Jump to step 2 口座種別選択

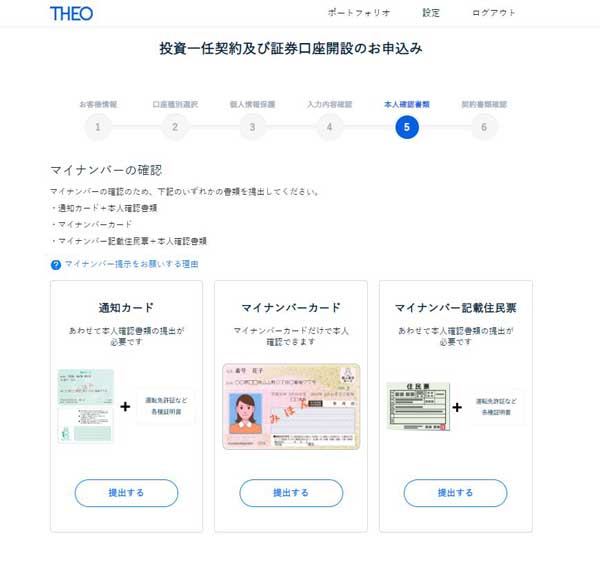pos(174,127)
